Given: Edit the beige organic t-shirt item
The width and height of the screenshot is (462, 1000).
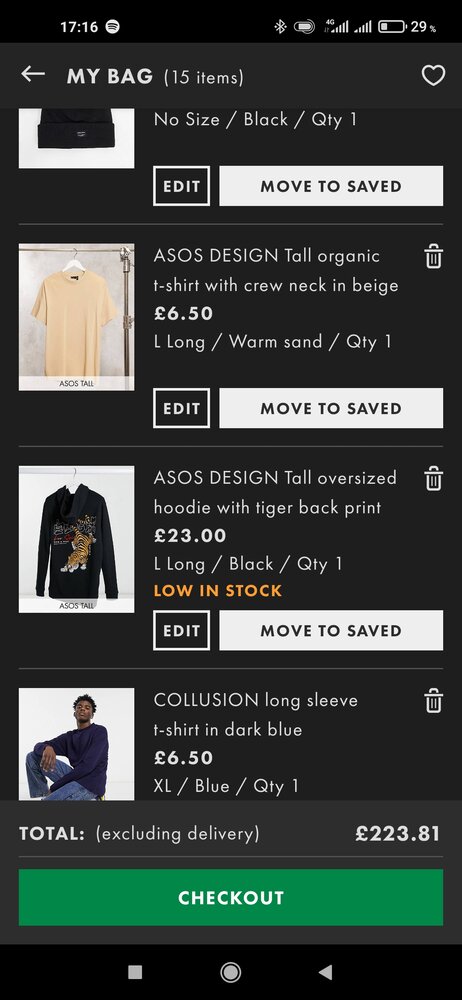Looking at the screenshot, I should coord(181,408).
